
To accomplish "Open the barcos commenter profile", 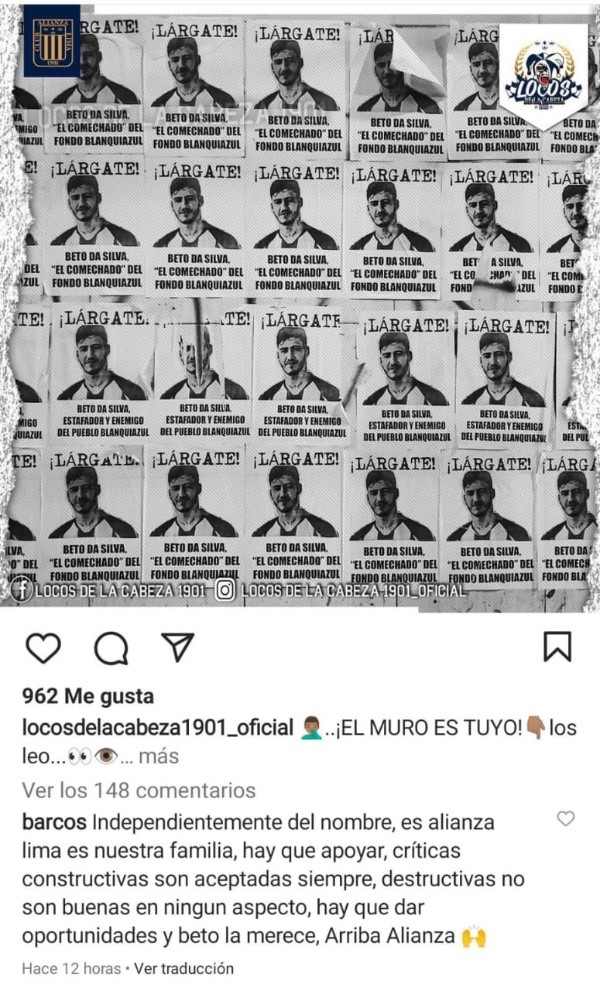I will point(53,822).
